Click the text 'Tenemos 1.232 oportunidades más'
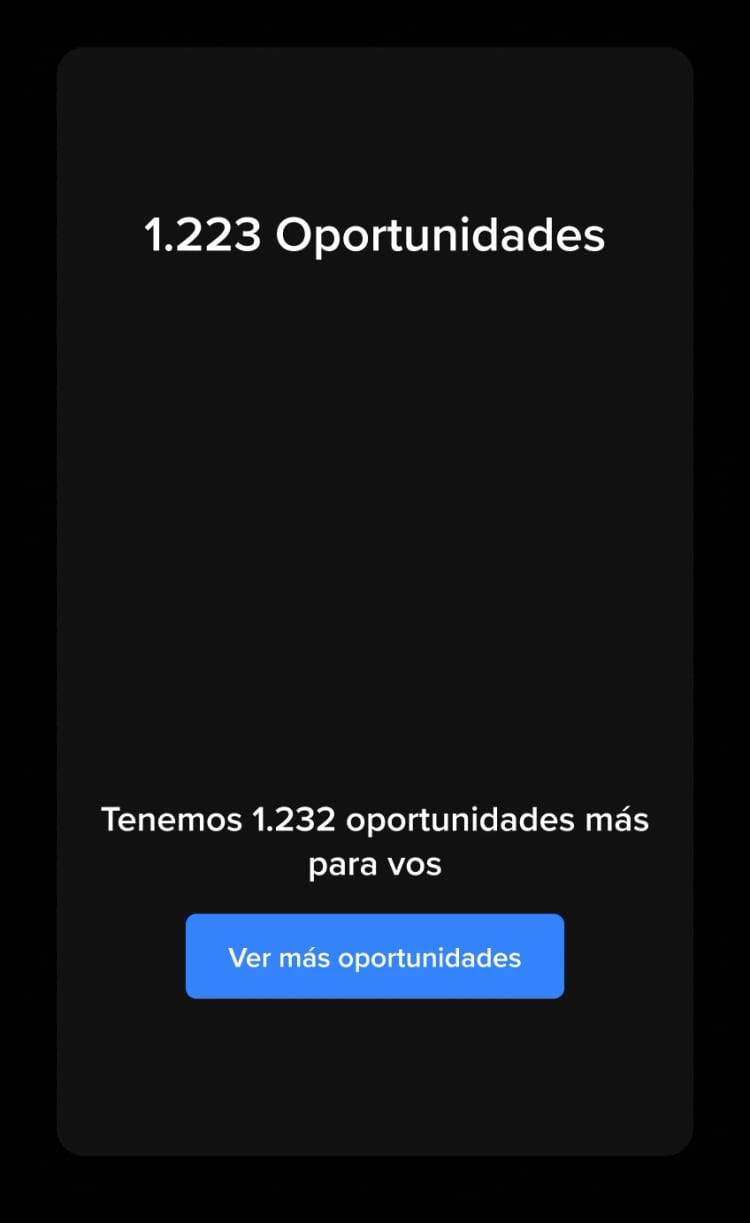This screenshot has height=1223, width=750. (x=375, y=819)
